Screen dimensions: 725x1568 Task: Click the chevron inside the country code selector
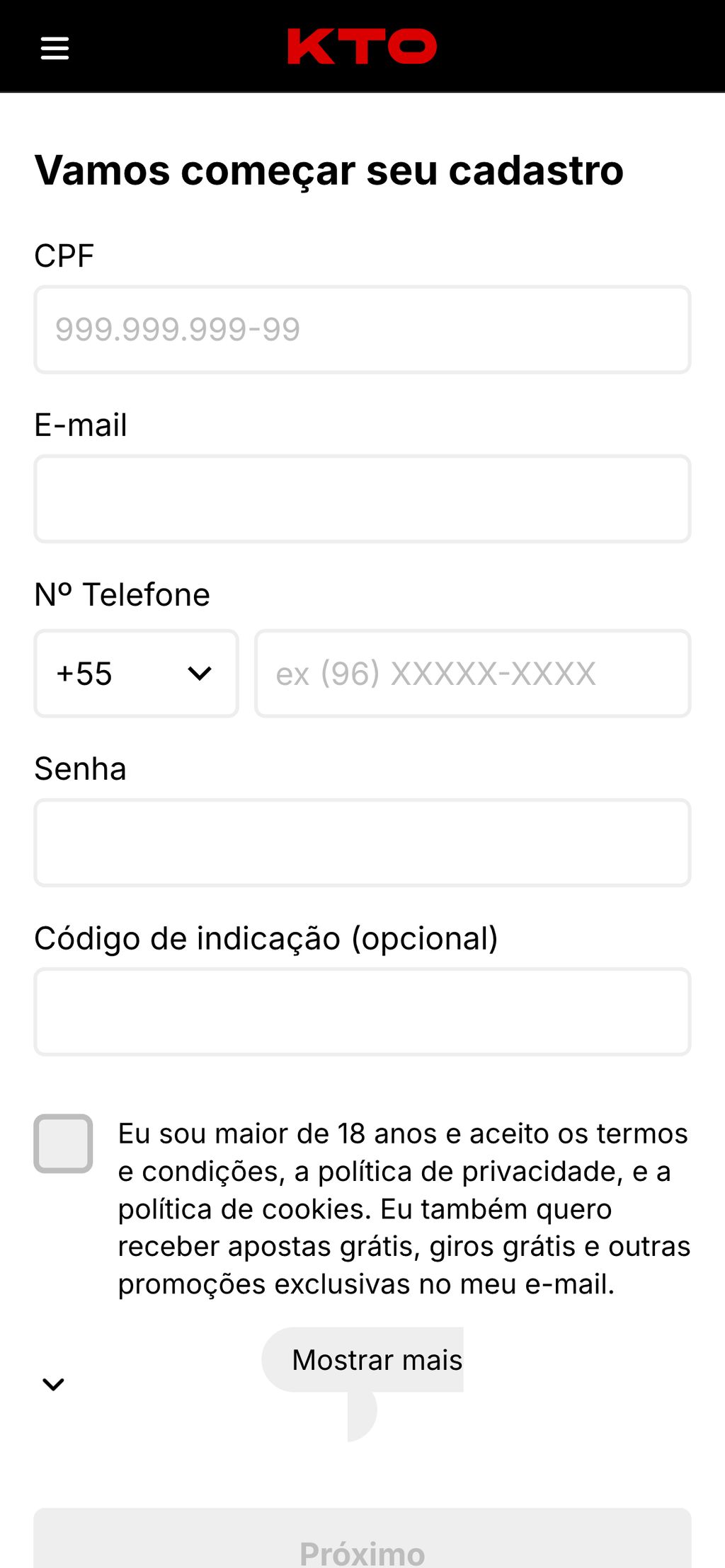pyautogui.click(x=199, y=673)
